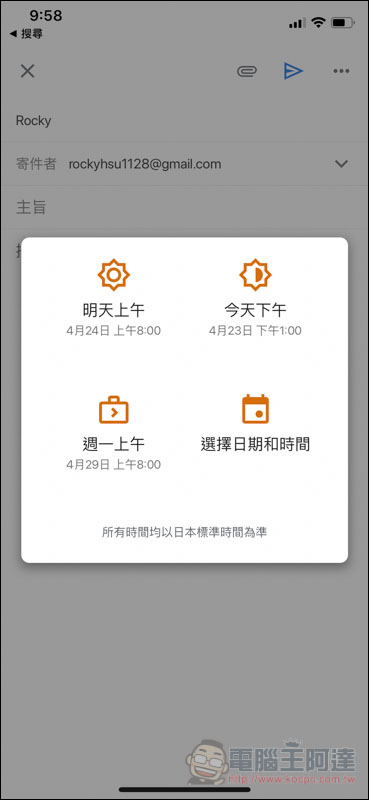Select 今天下午 1:00 schedule option
Viewport: 369px width, 800px height.
click(x=255, y=298)
